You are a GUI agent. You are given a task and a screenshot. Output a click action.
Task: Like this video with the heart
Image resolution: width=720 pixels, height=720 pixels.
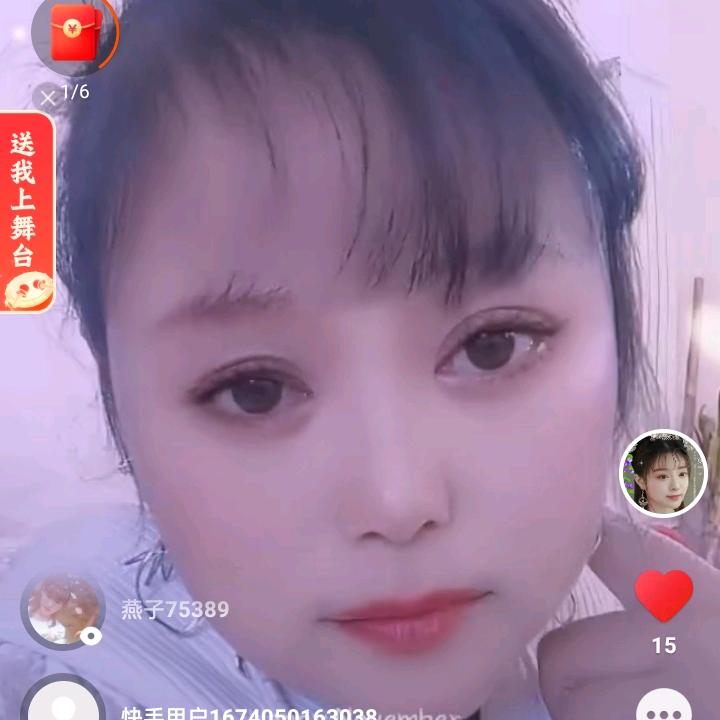pos(664,596)
